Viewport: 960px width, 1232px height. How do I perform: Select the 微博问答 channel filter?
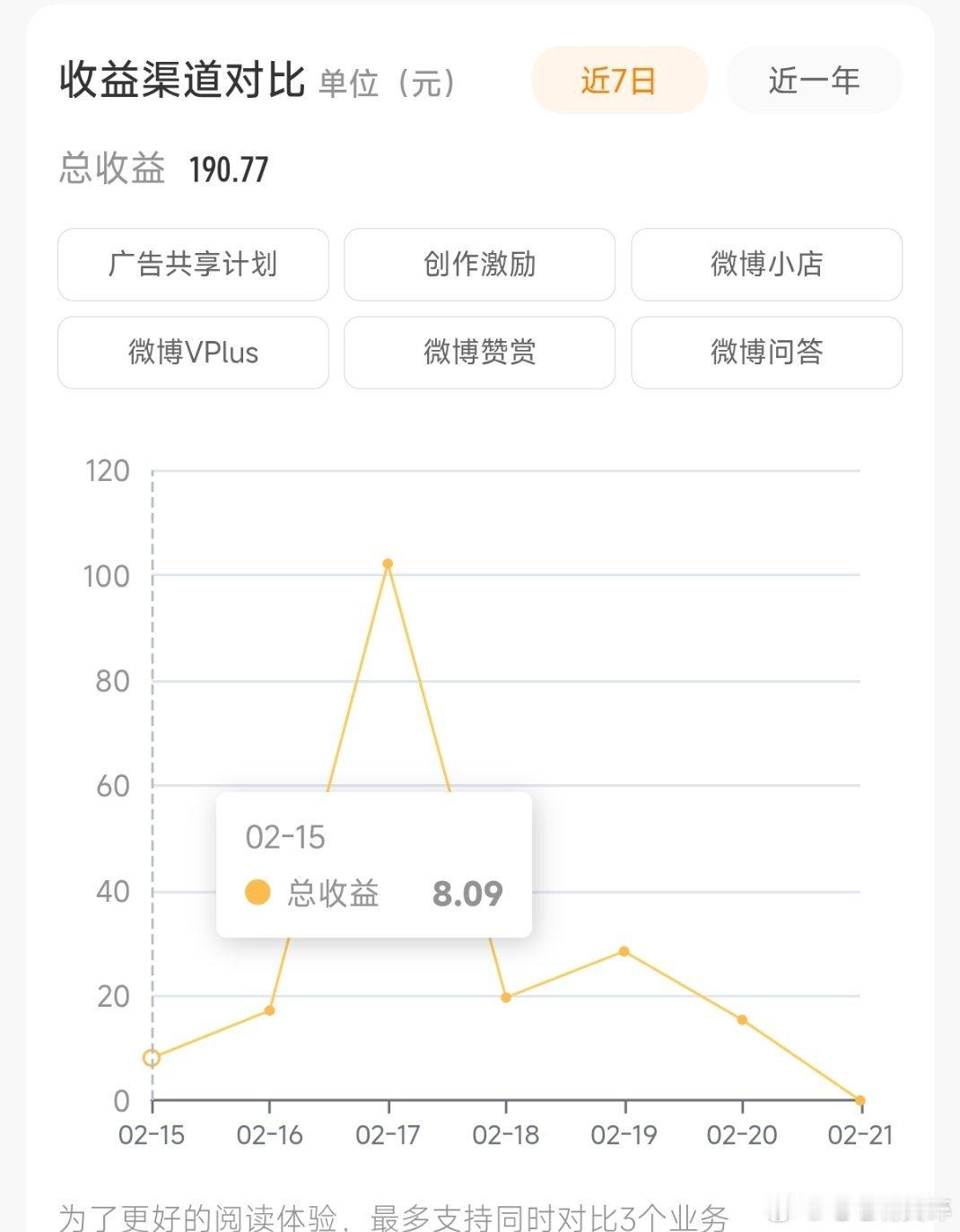pyautogui.click(x=766, y=353)
